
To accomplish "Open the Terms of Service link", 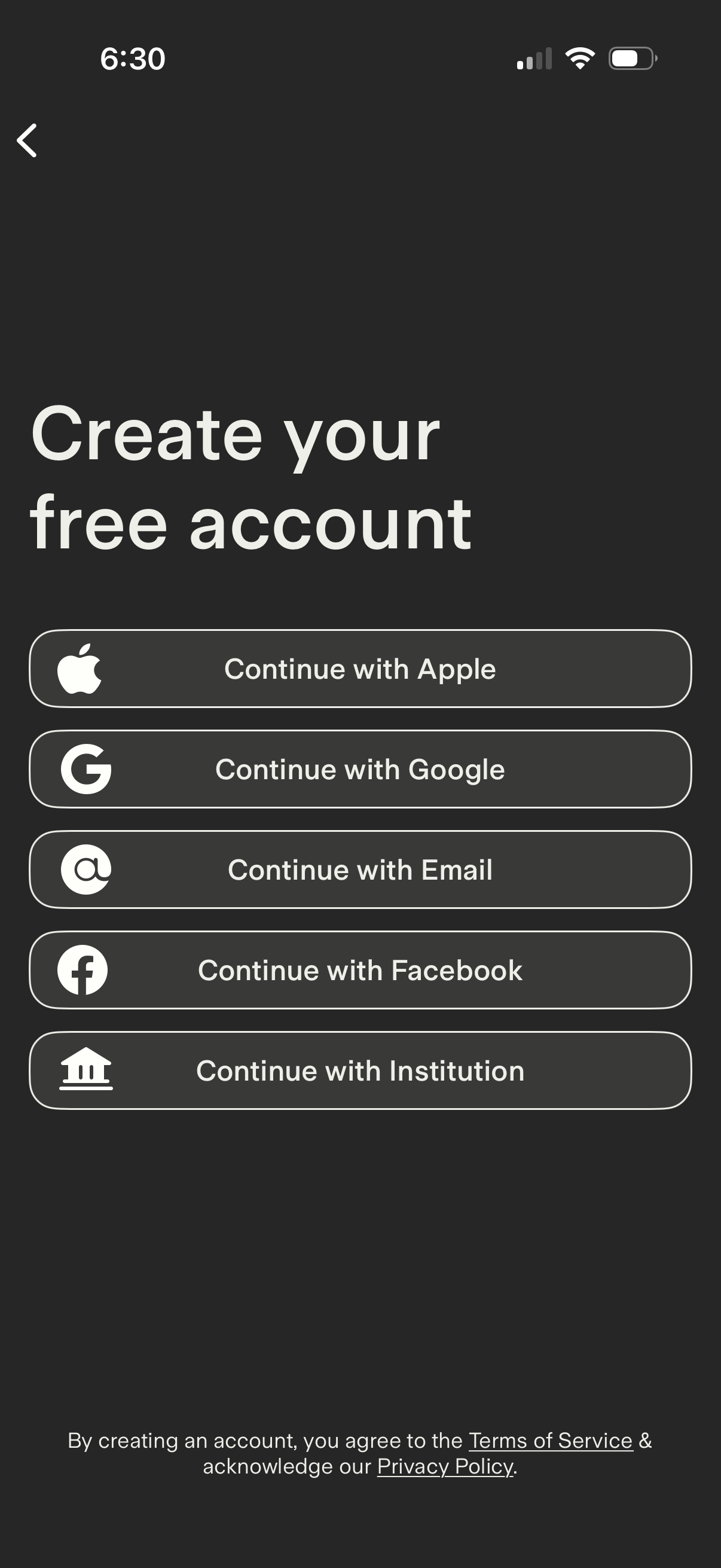I will point(549,1440).
